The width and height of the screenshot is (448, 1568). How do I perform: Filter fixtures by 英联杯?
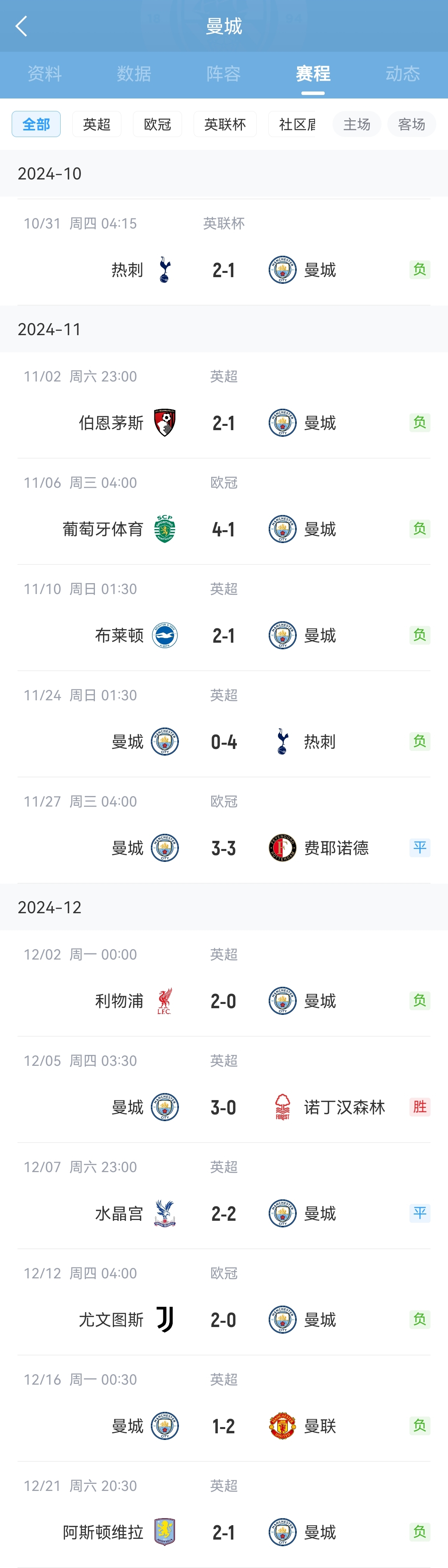click(225, 124)
